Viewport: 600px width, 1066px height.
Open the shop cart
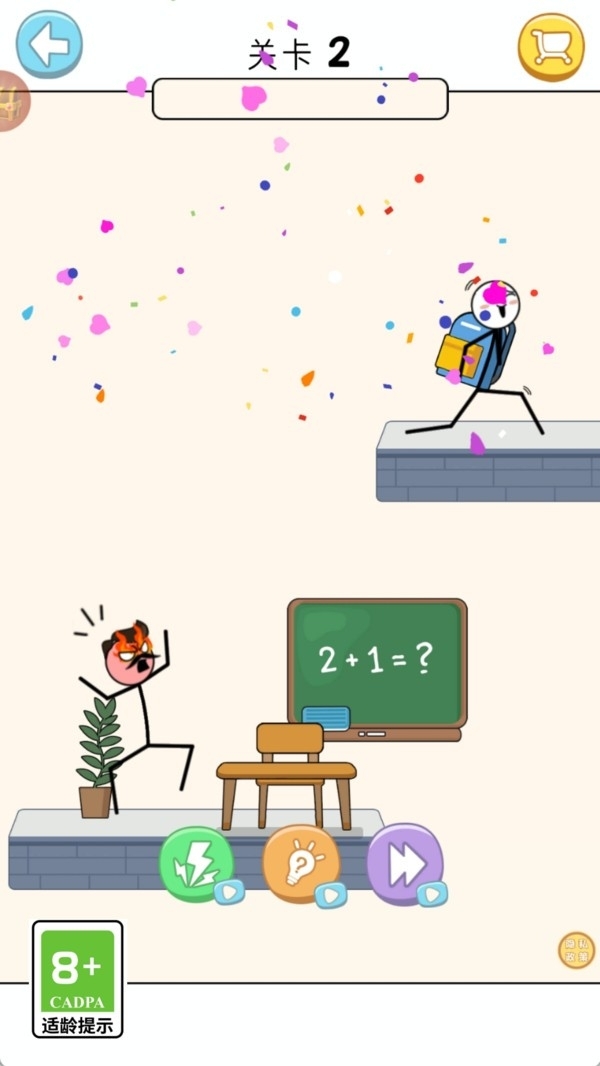point(551,47)
